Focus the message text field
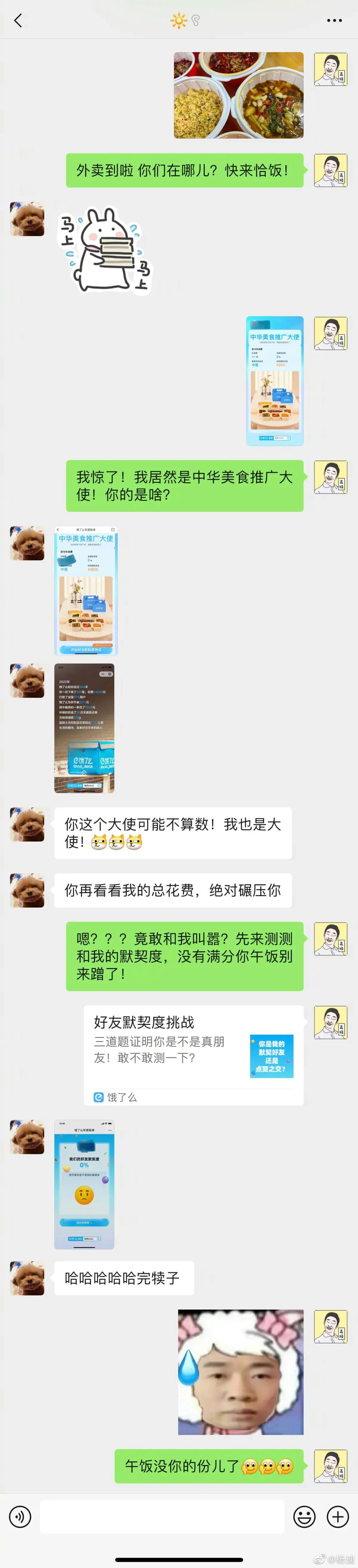Image resolution: width=358 pixels, height=1568 pixels. (162, 1516)
